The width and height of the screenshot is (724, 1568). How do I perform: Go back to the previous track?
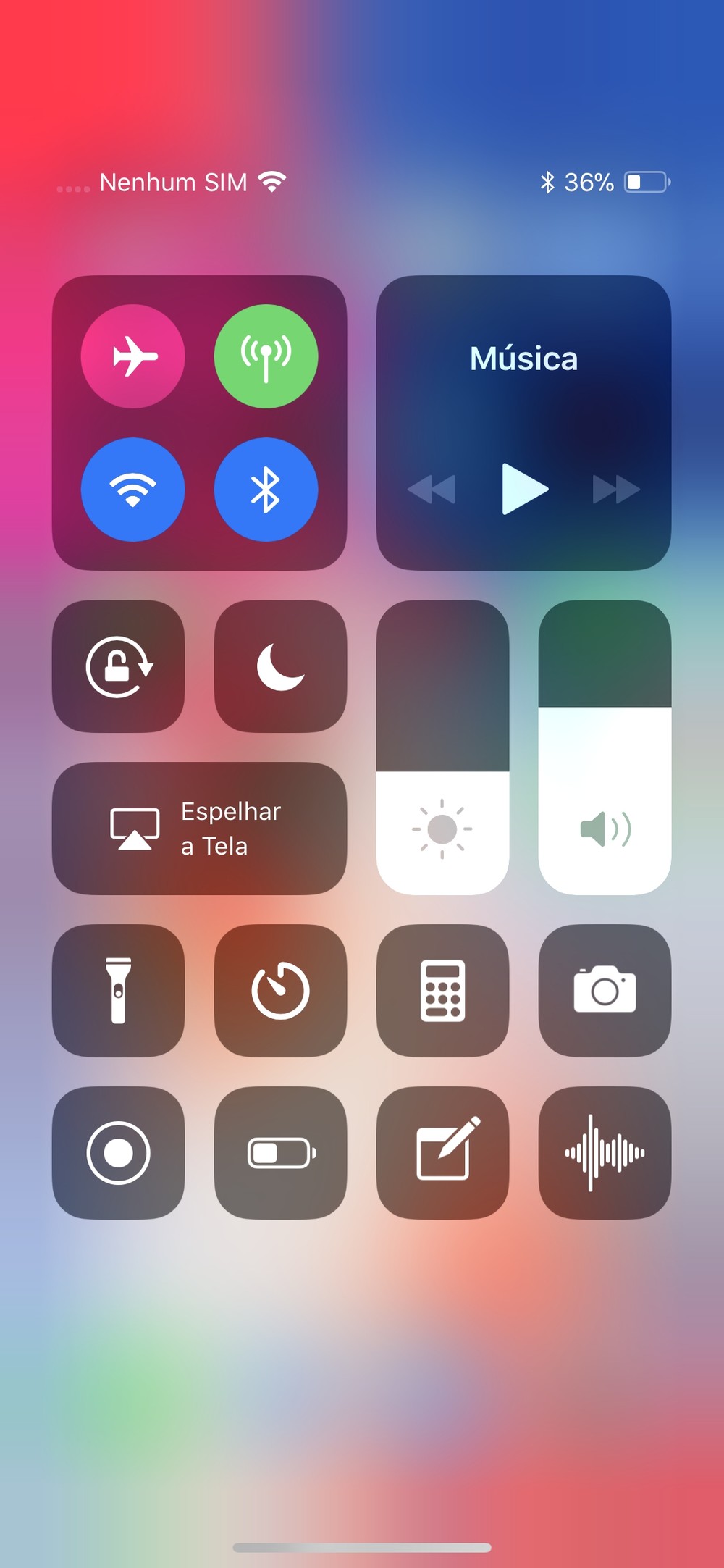click(x=432, y=489)
